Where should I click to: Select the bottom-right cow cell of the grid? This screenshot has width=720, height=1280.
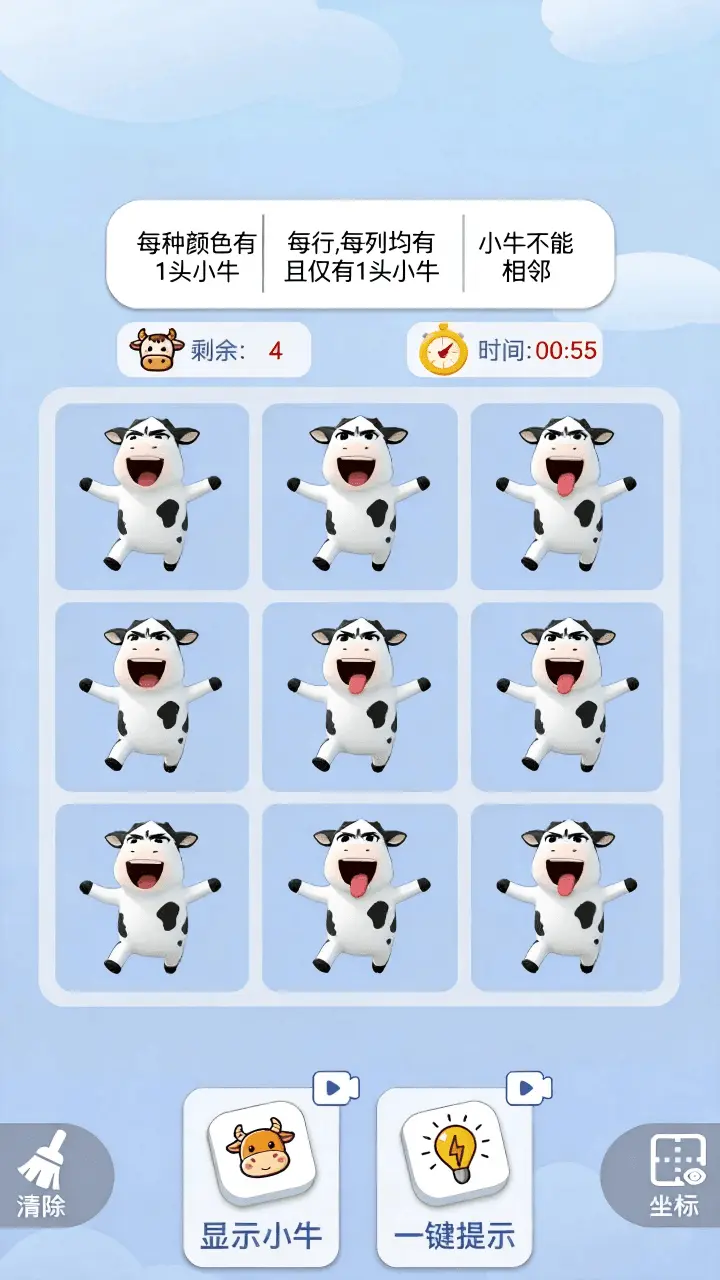pyautogui.click(x=567, y=898)
